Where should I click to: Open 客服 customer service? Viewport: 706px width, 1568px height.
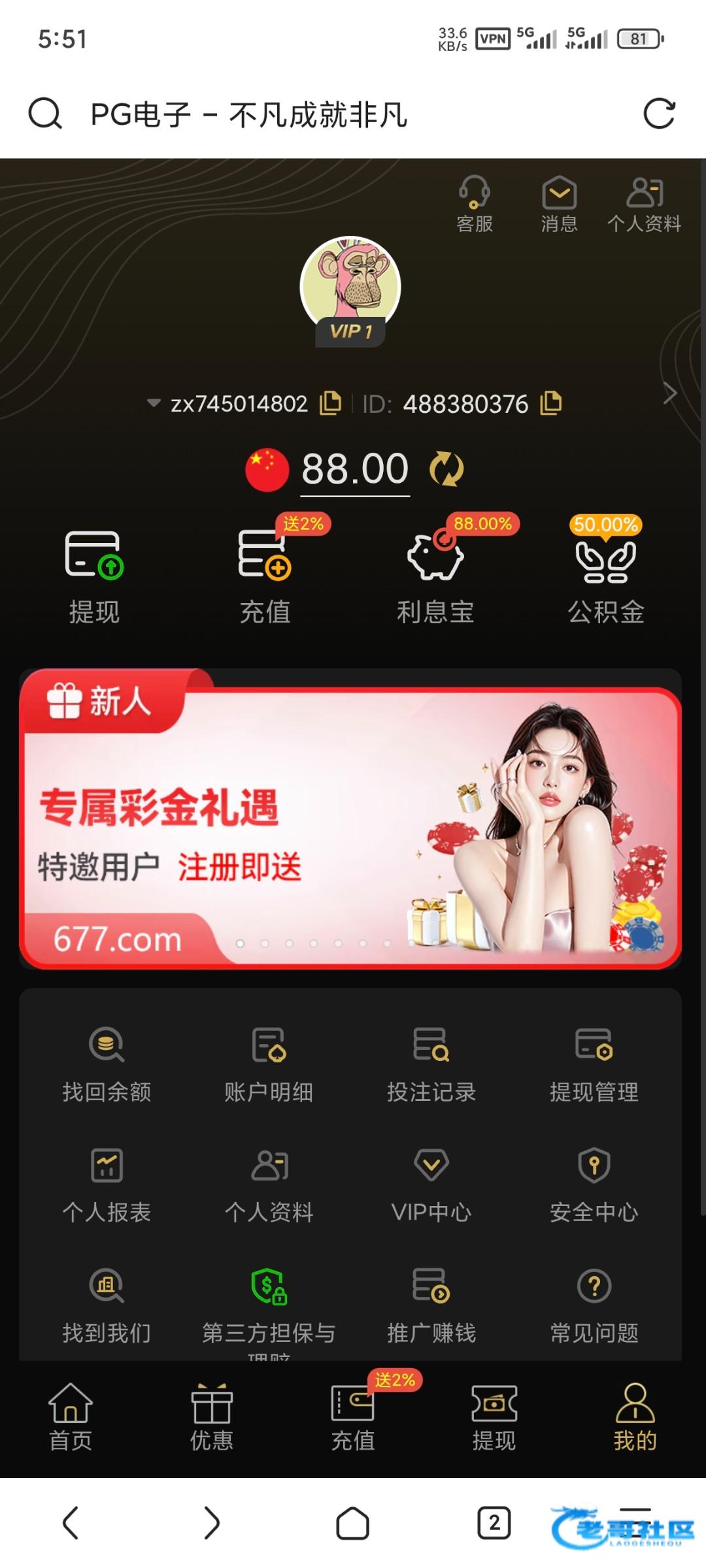click(x=475, y=204)
